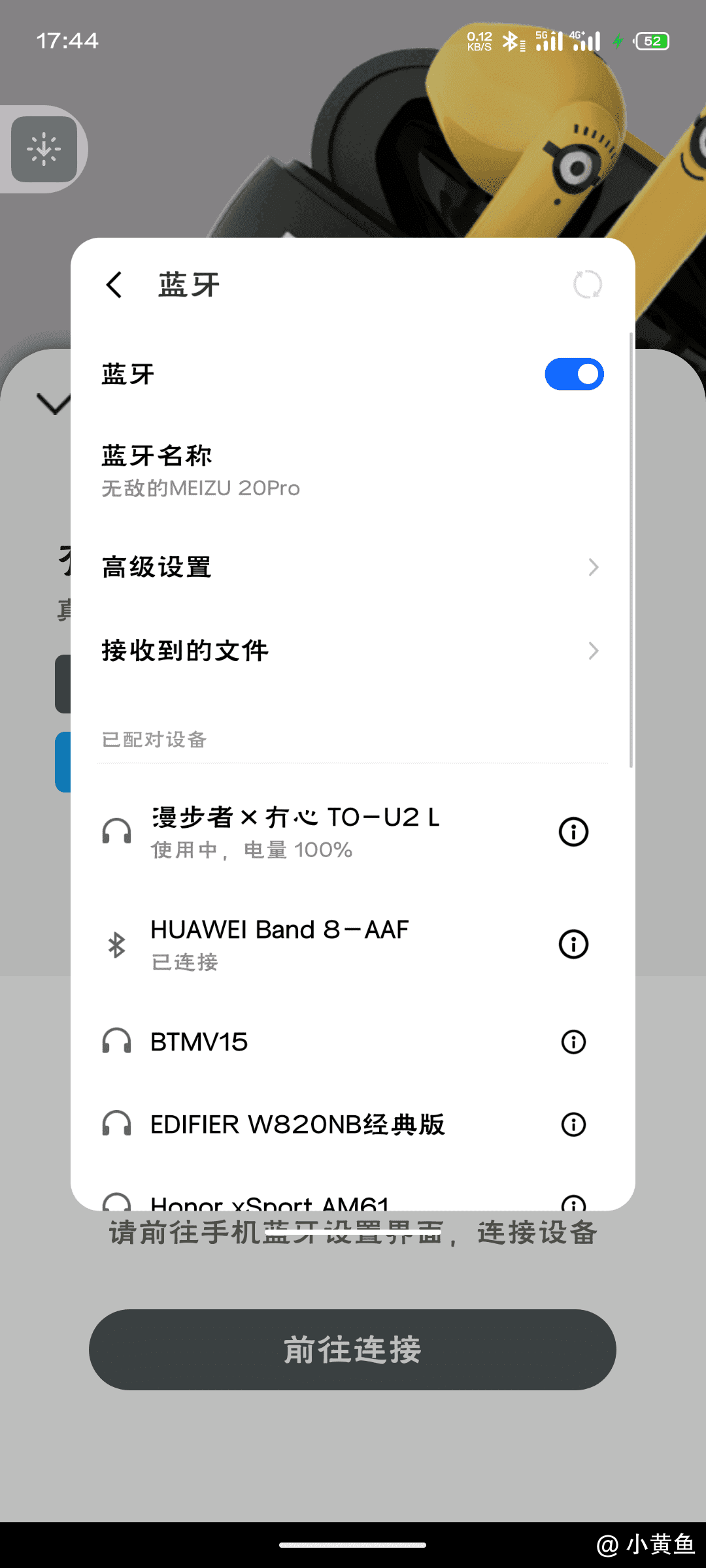The width and height of the screenshot is (706, 1568).
Task: Open 蓝牙名称 to rename device
Action: point(261,470)
